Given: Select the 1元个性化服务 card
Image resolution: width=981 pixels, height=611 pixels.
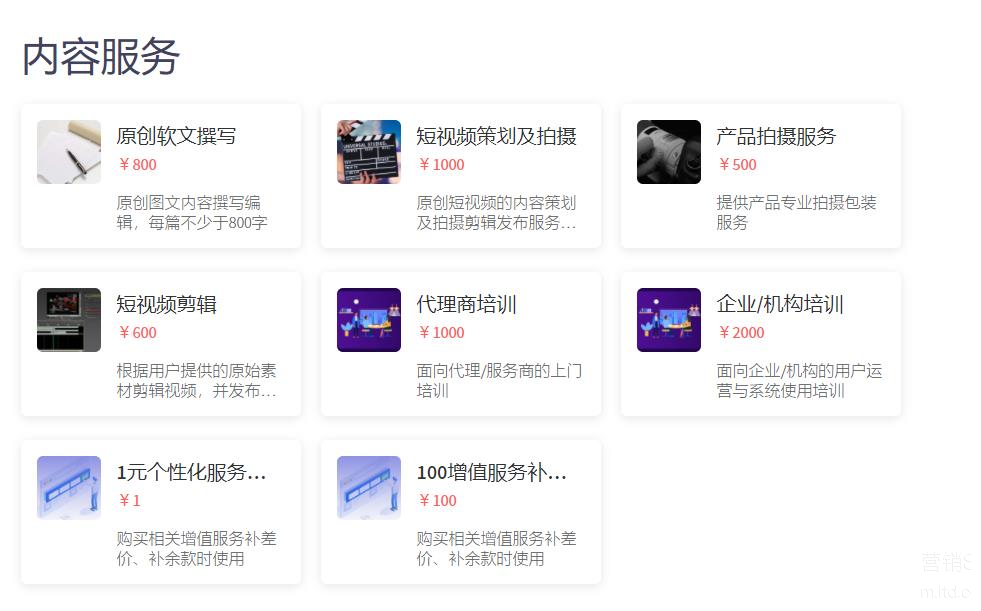Looking at the screenshot, I should click(x=161, y=512).
